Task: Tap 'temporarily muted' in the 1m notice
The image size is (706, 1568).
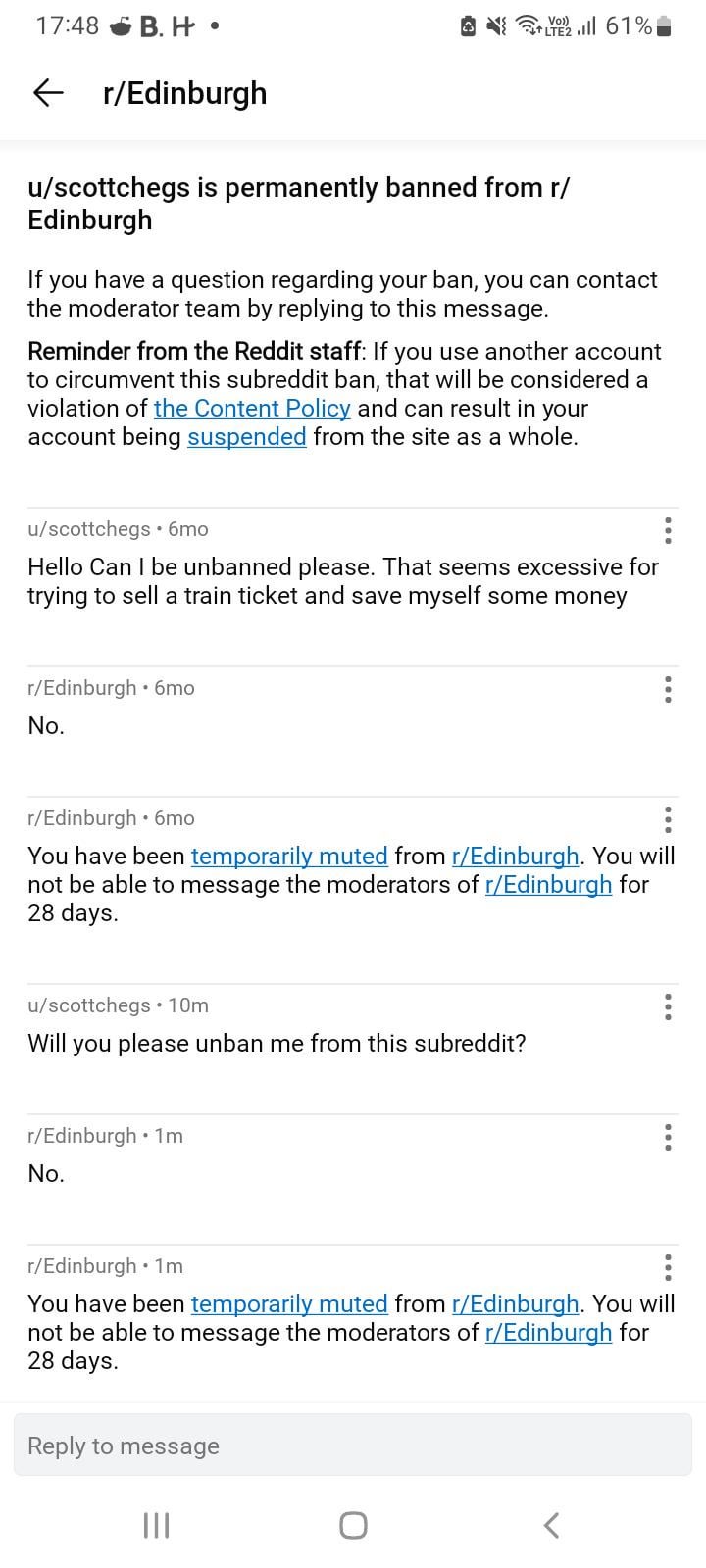Action: pyautogui.click(x=289, y=1304)
